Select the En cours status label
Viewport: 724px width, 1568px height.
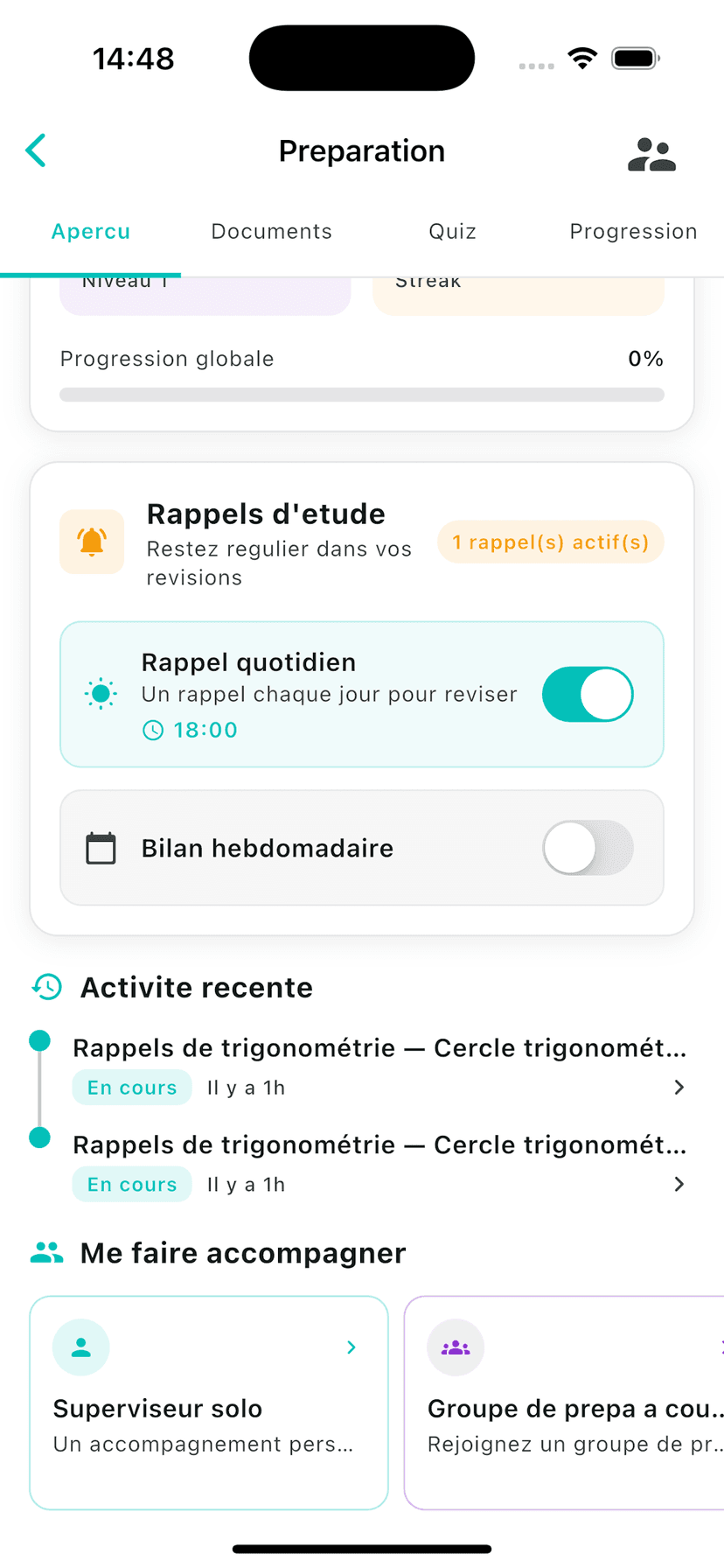[132, 1087]
